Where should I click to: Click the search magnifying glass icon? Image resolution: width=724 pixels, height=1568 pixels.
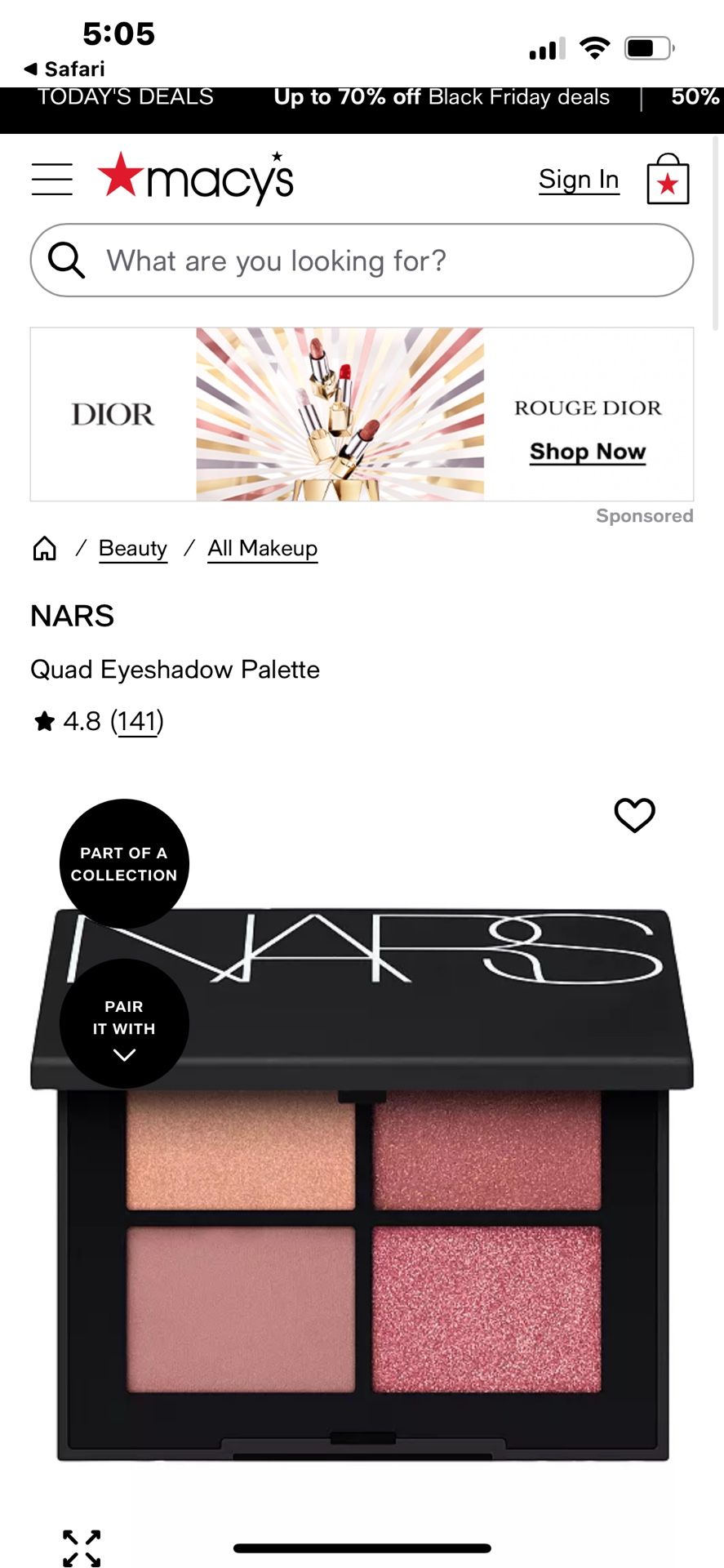click(67, 261)
